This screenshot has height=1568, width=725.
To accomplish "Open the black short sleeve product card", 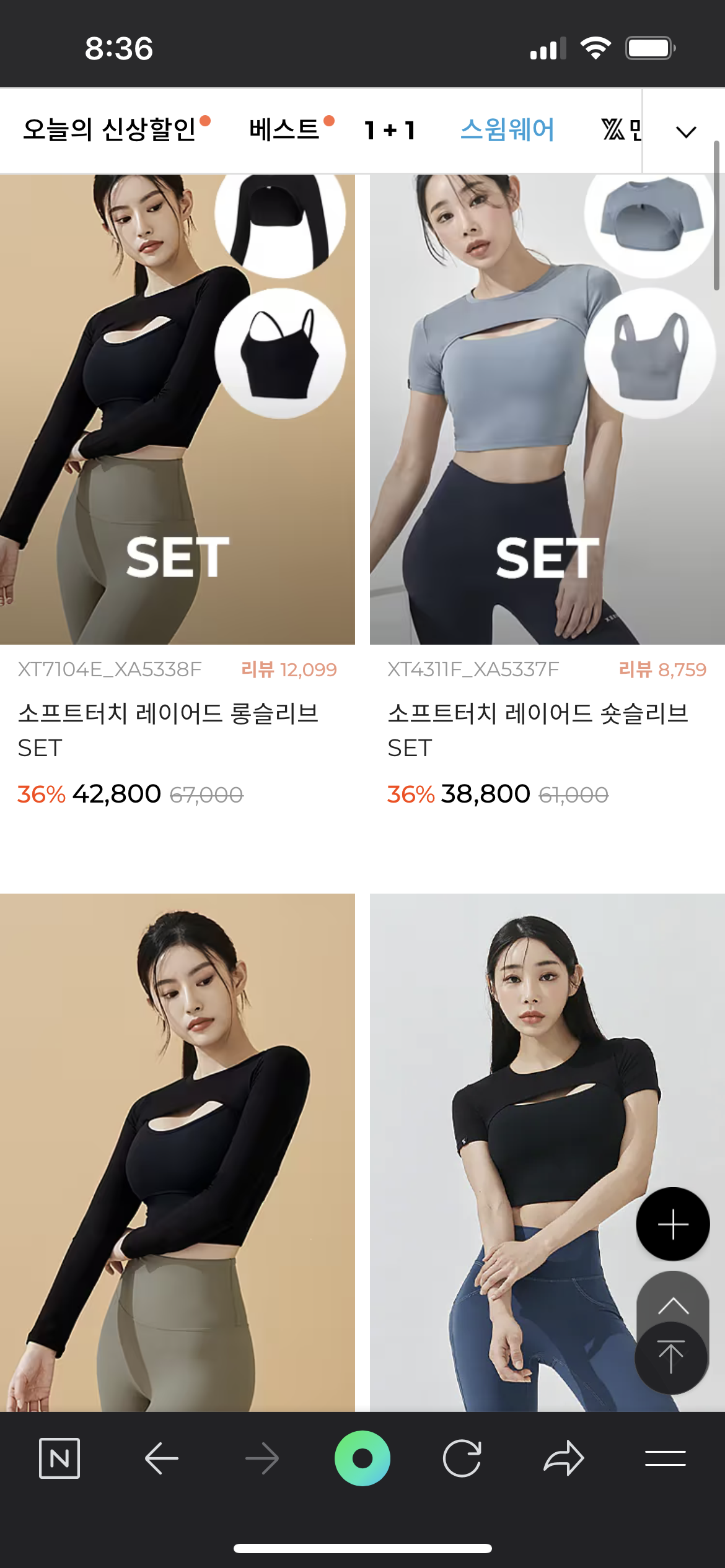I will [x=547, y=1152].
